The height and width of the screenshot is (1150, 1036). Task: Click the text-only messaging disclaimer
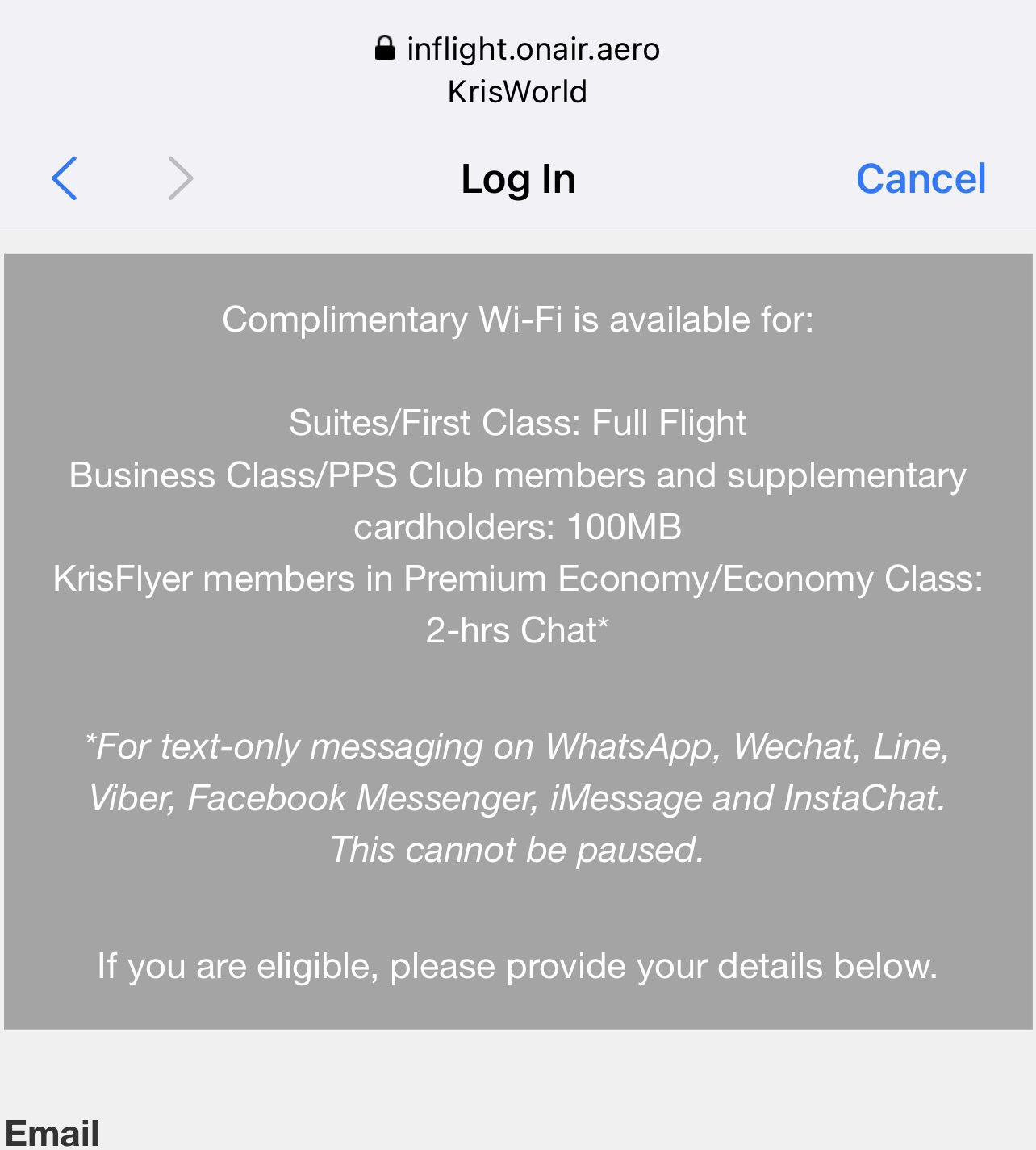tap(517, 797)
